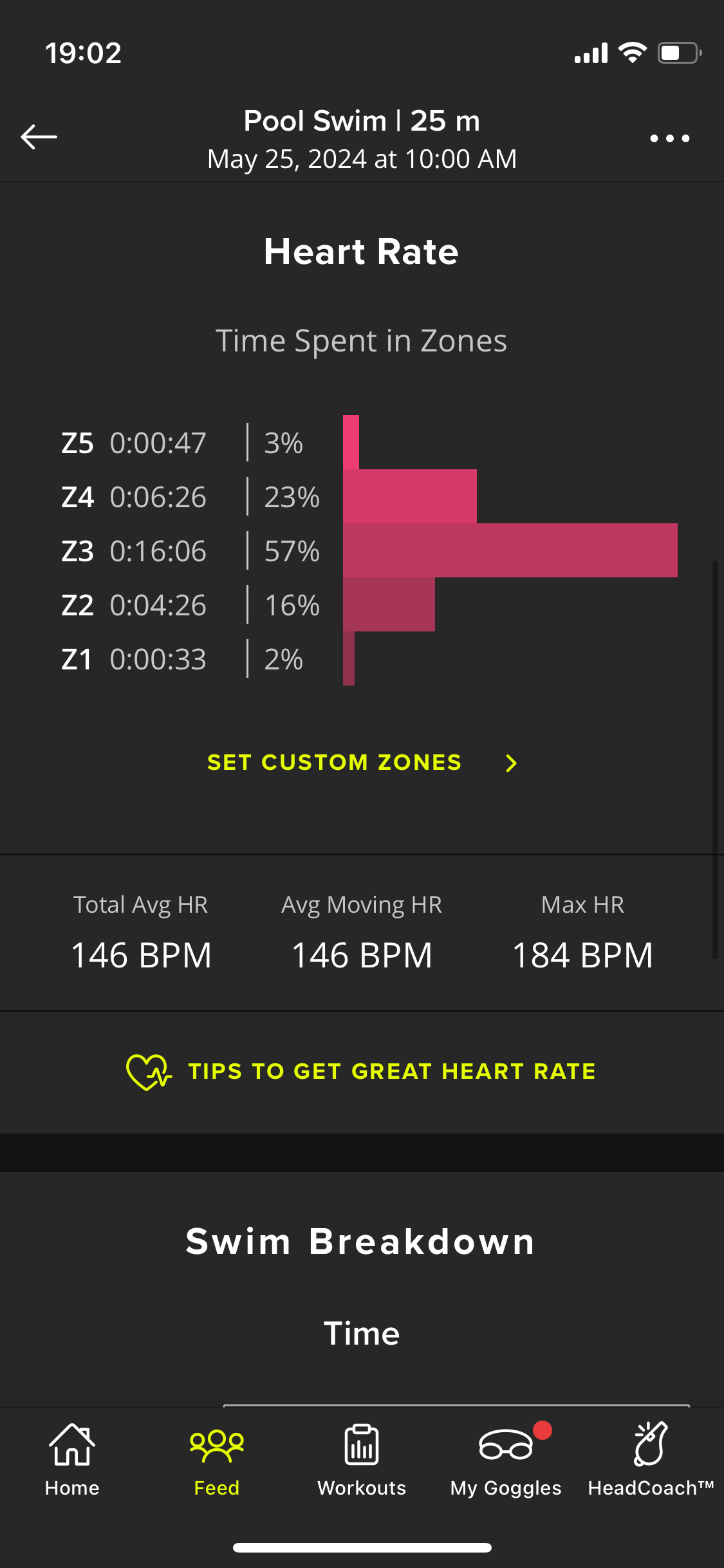View tips to get great heart rate
The height and width of the screenshot is (1568, 724).
click(362, 1072)
